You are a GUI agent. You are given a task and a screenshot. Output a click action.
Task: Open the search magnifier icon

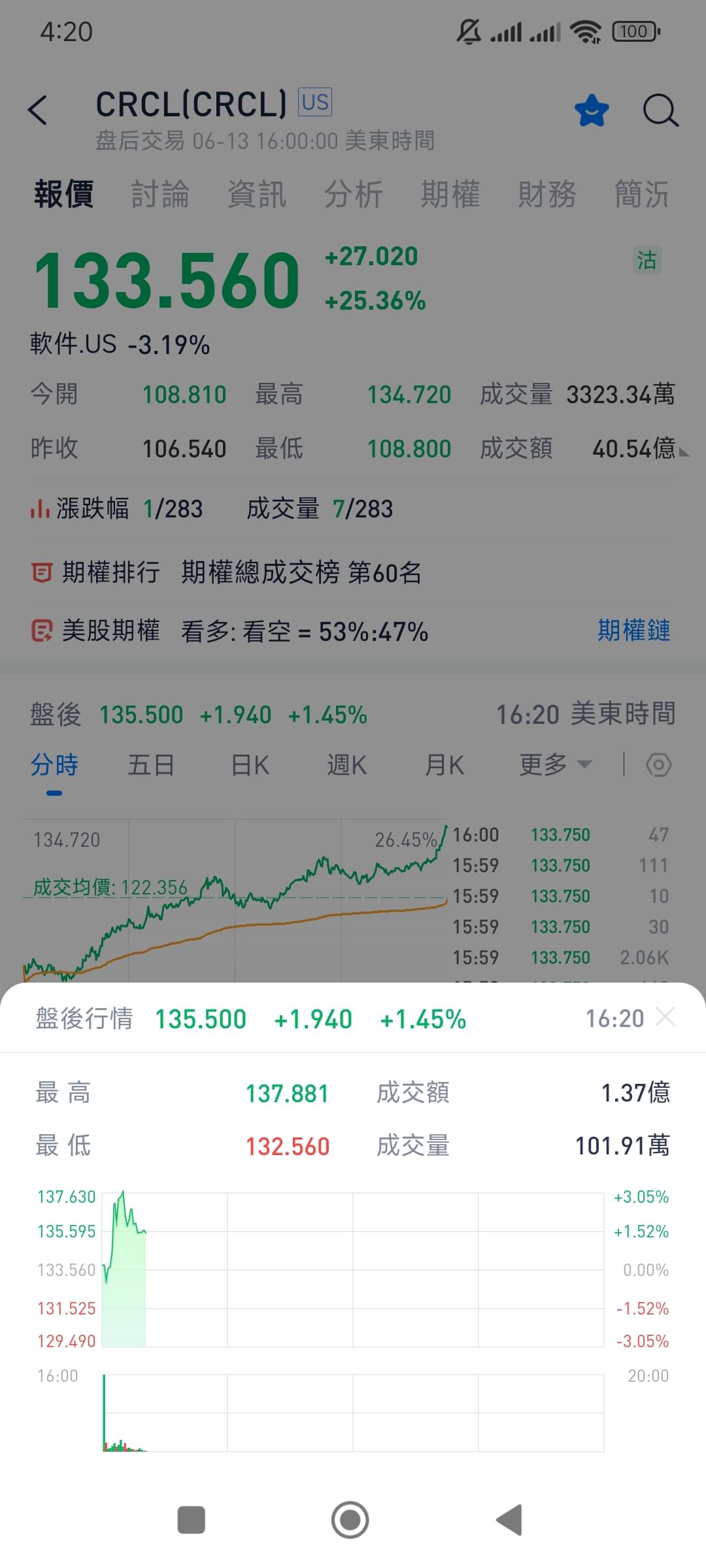click(660, 110)
